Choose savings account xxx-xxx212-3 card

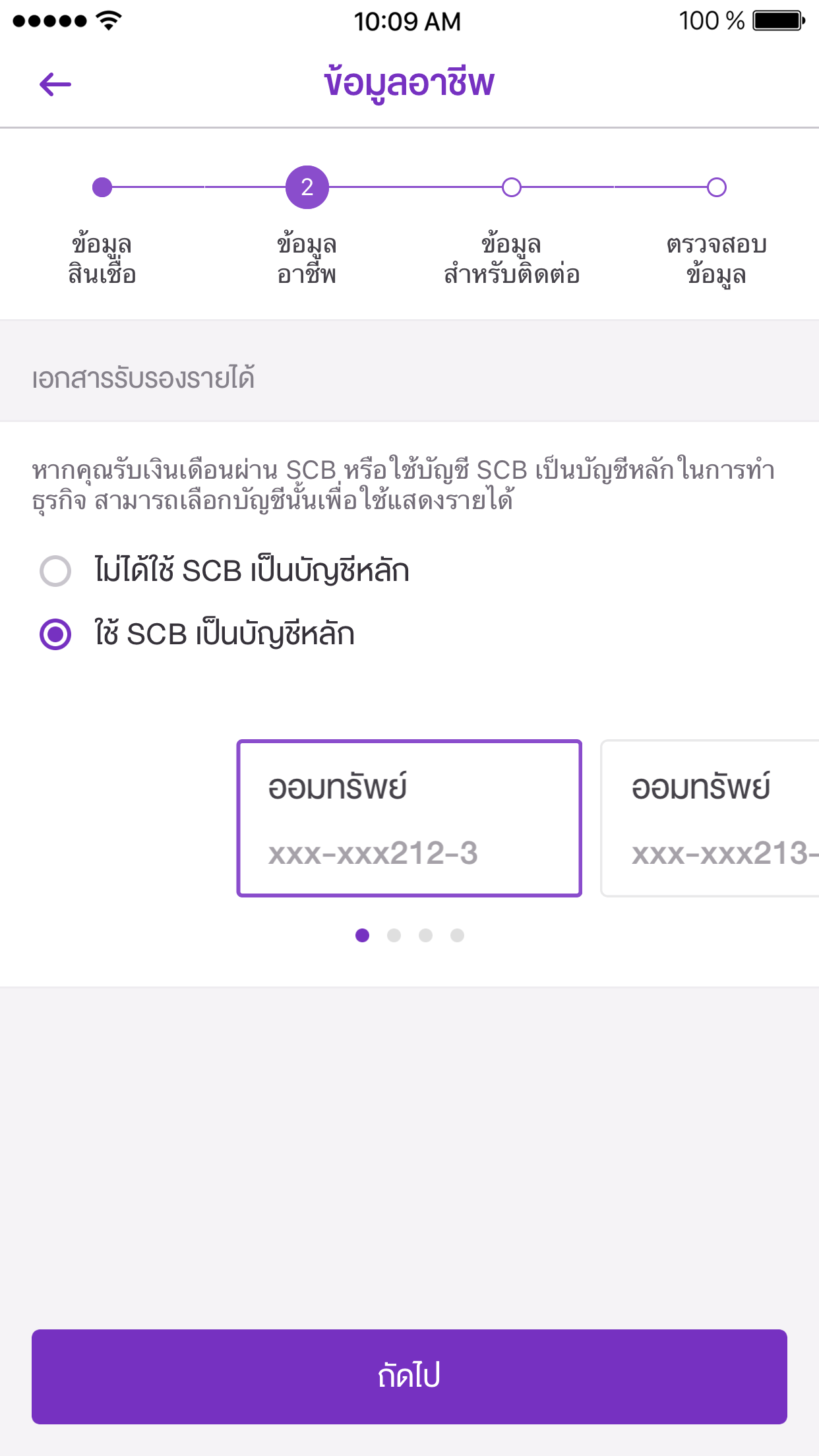pyautogui.click(x=409, y=818)
